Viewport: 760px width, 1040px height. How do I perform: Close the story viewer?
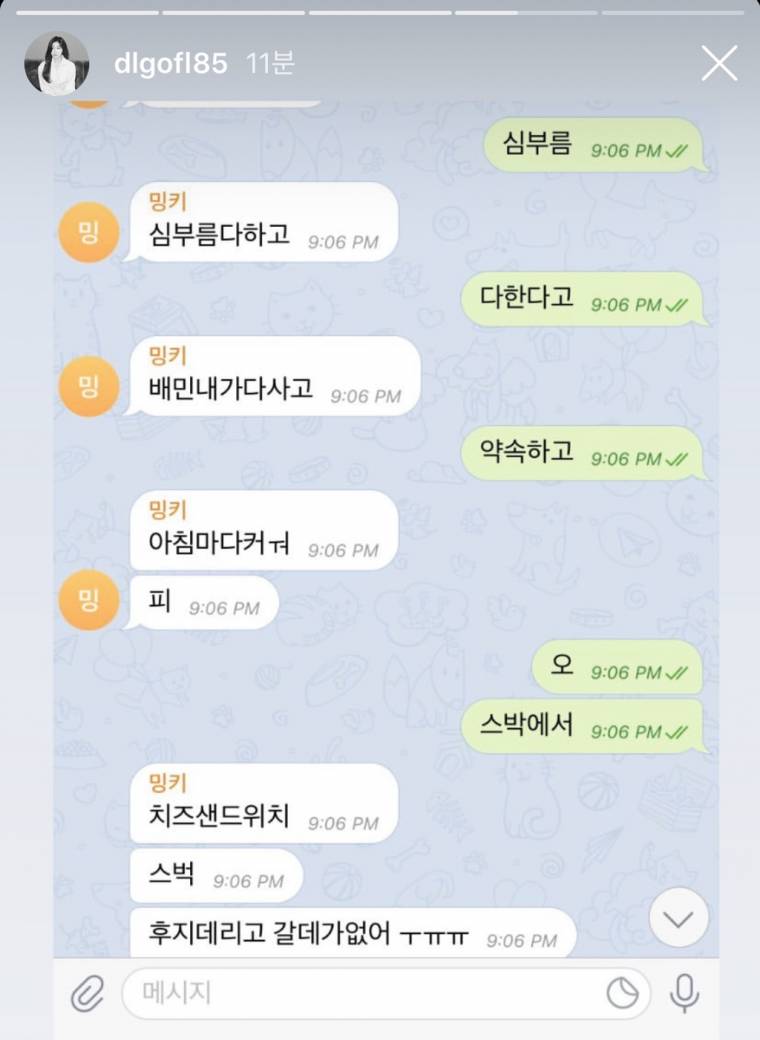(719, 64)
